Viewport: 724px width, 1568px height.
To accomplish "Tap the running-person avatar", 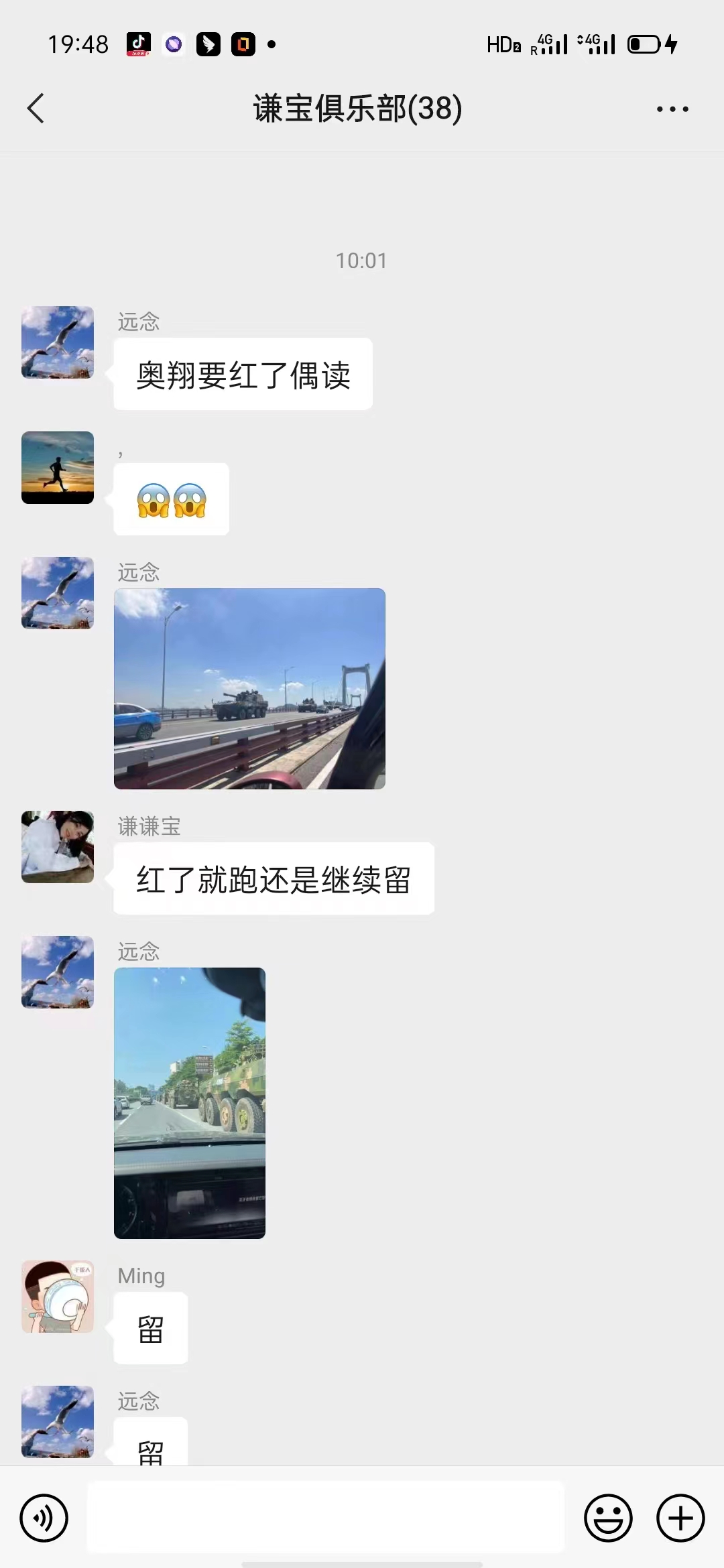I will [x=57, y=468].
